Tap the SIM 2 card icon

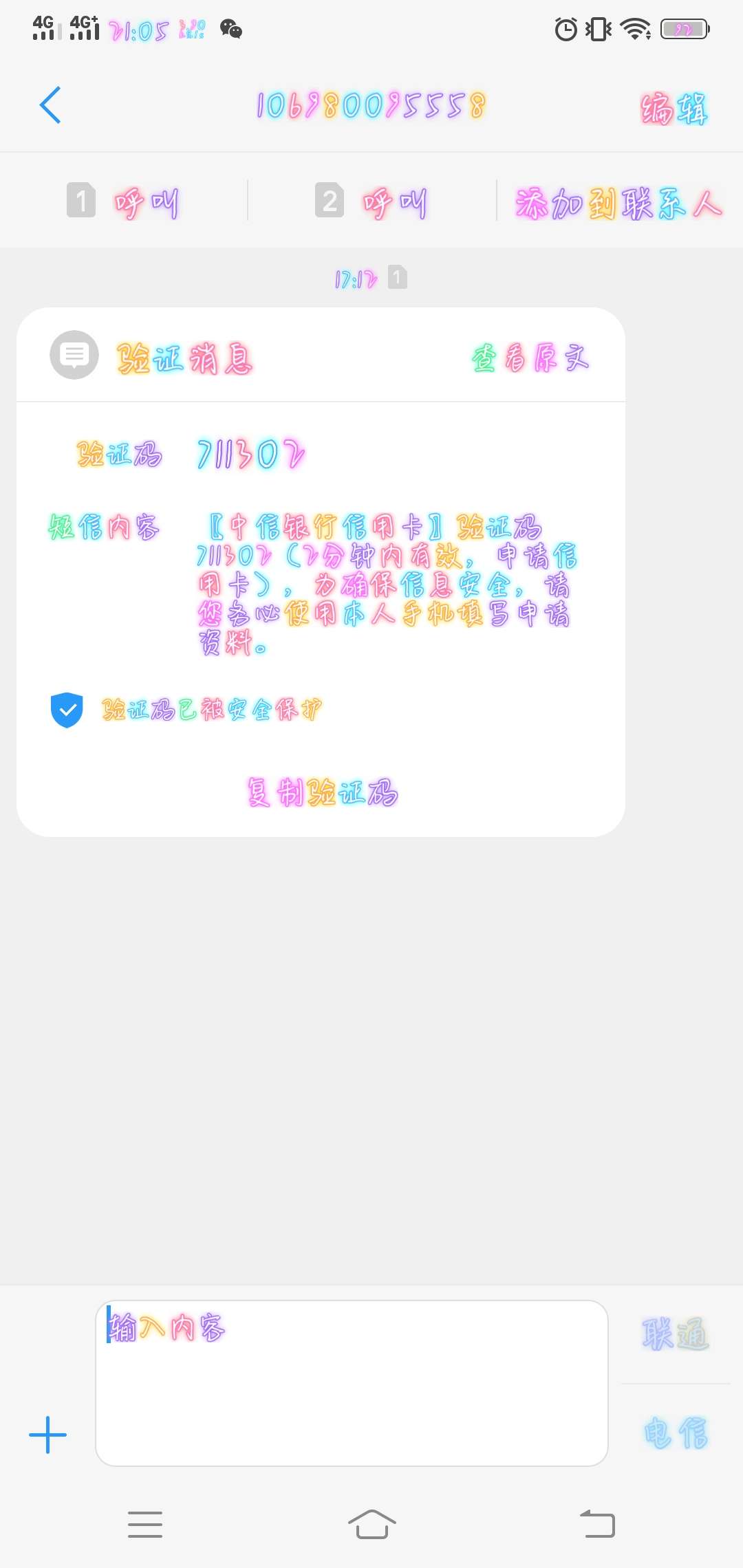(x=329, y=200)
